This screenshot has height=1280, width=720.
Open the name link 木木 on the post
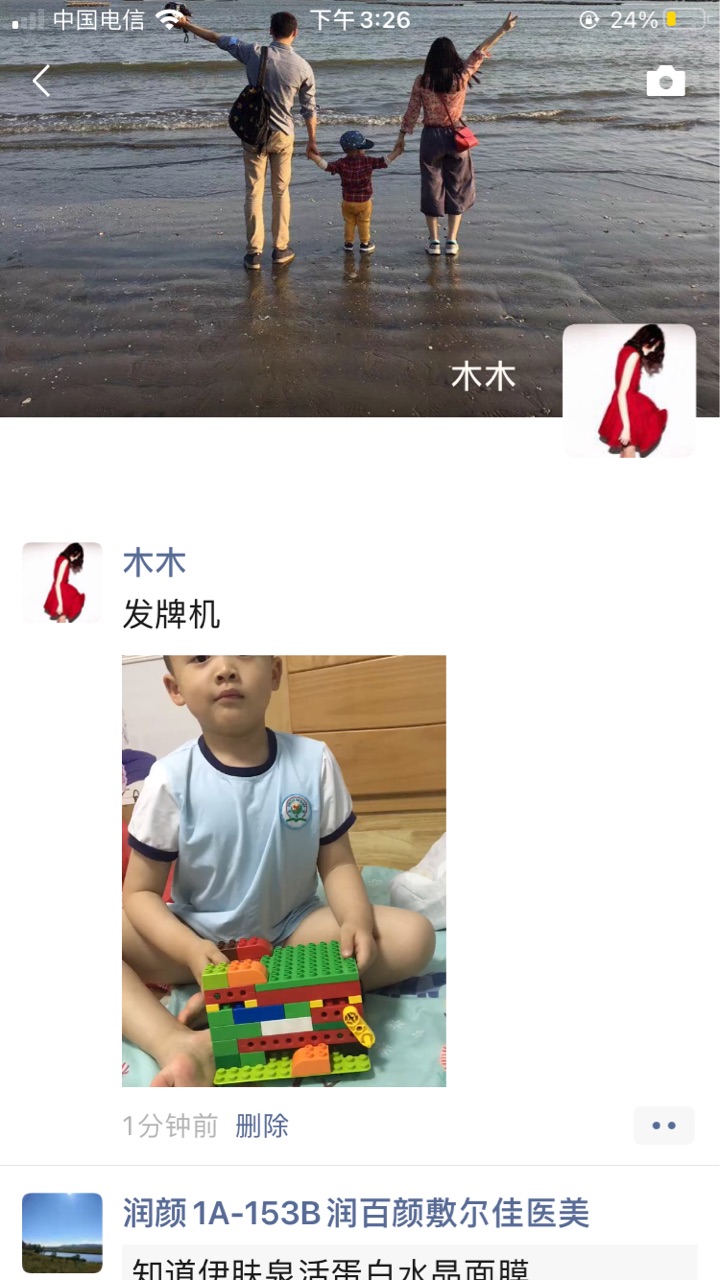(x=154, y=563)
